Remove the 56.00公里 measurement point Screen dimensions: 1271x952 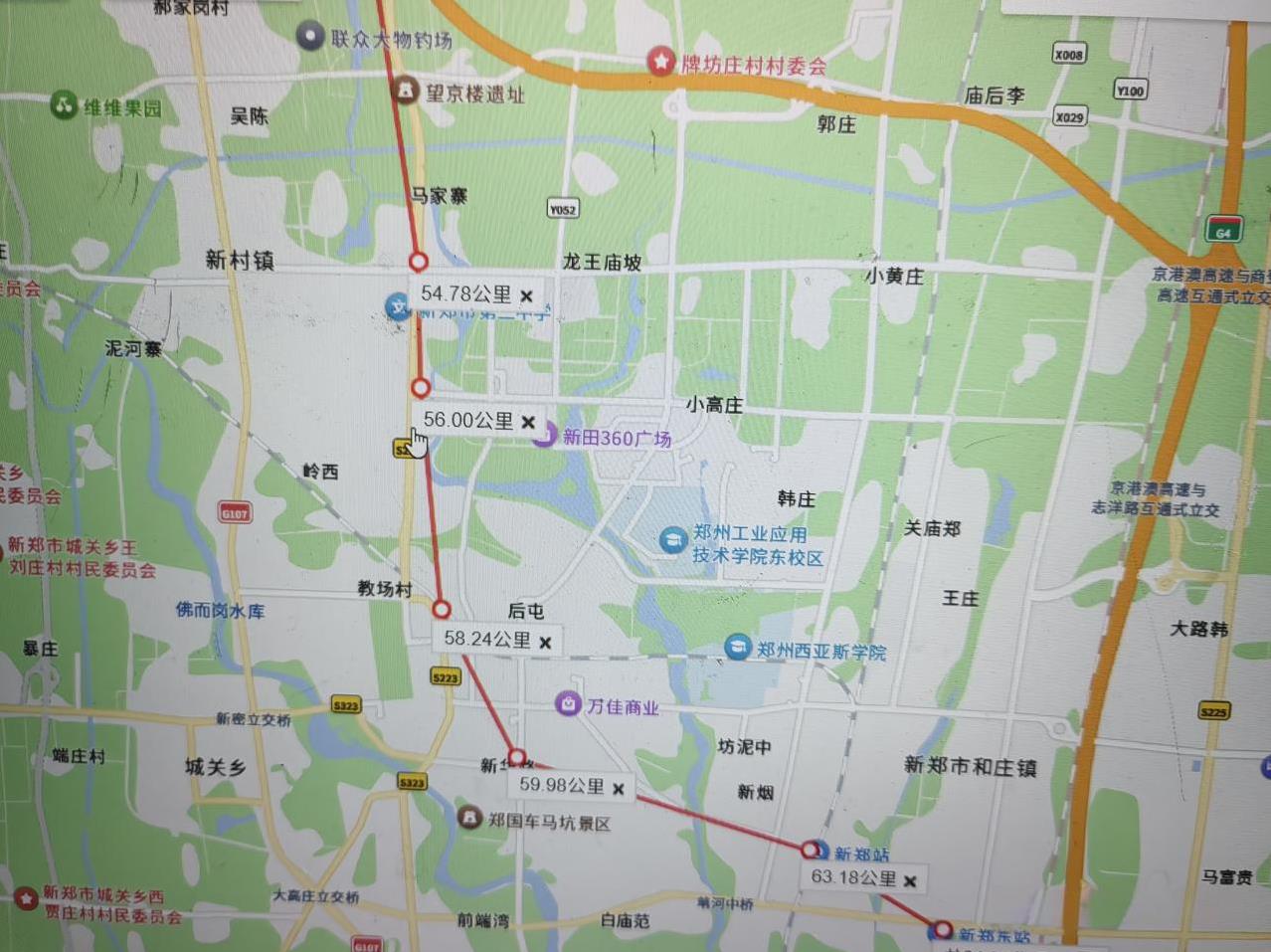[528, 422]
